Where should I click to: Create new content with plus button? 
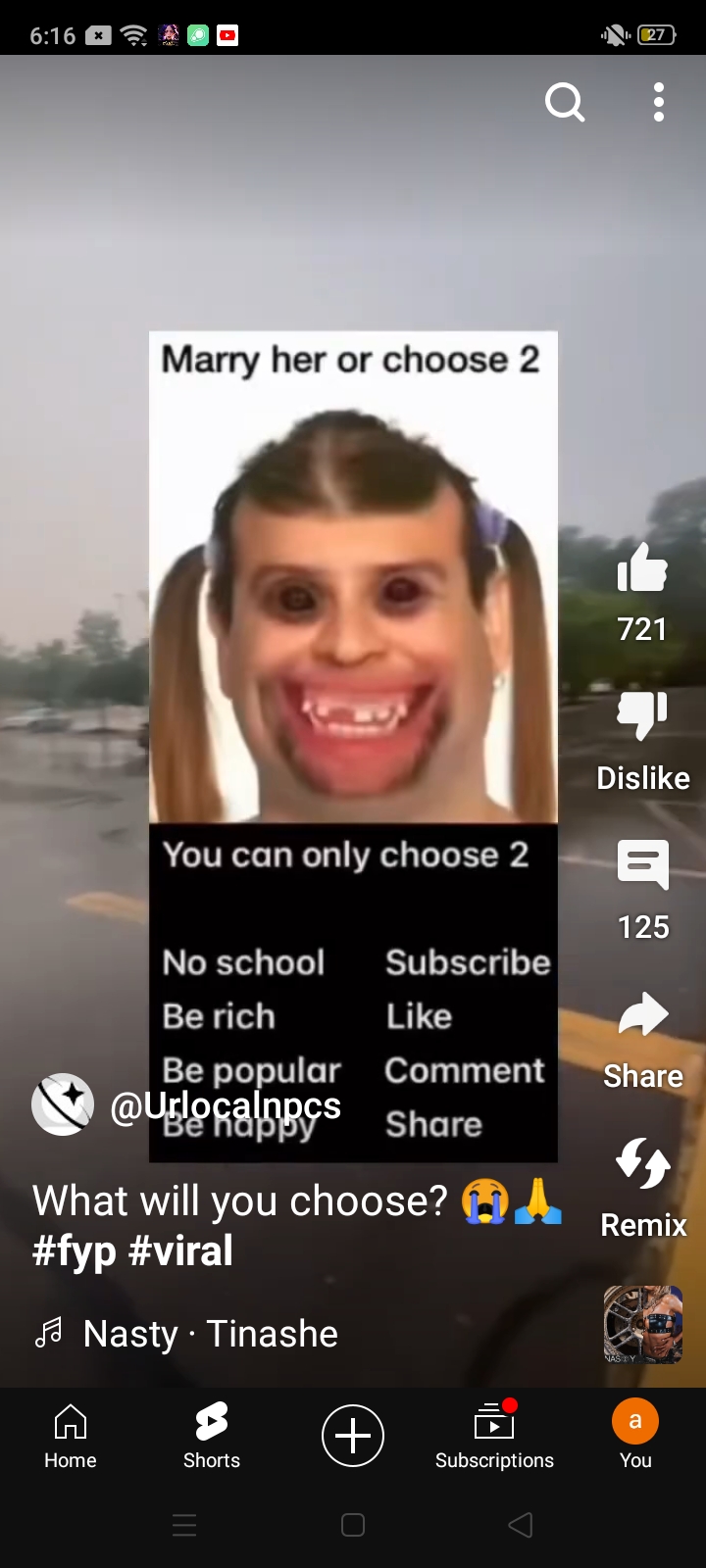353,1436
